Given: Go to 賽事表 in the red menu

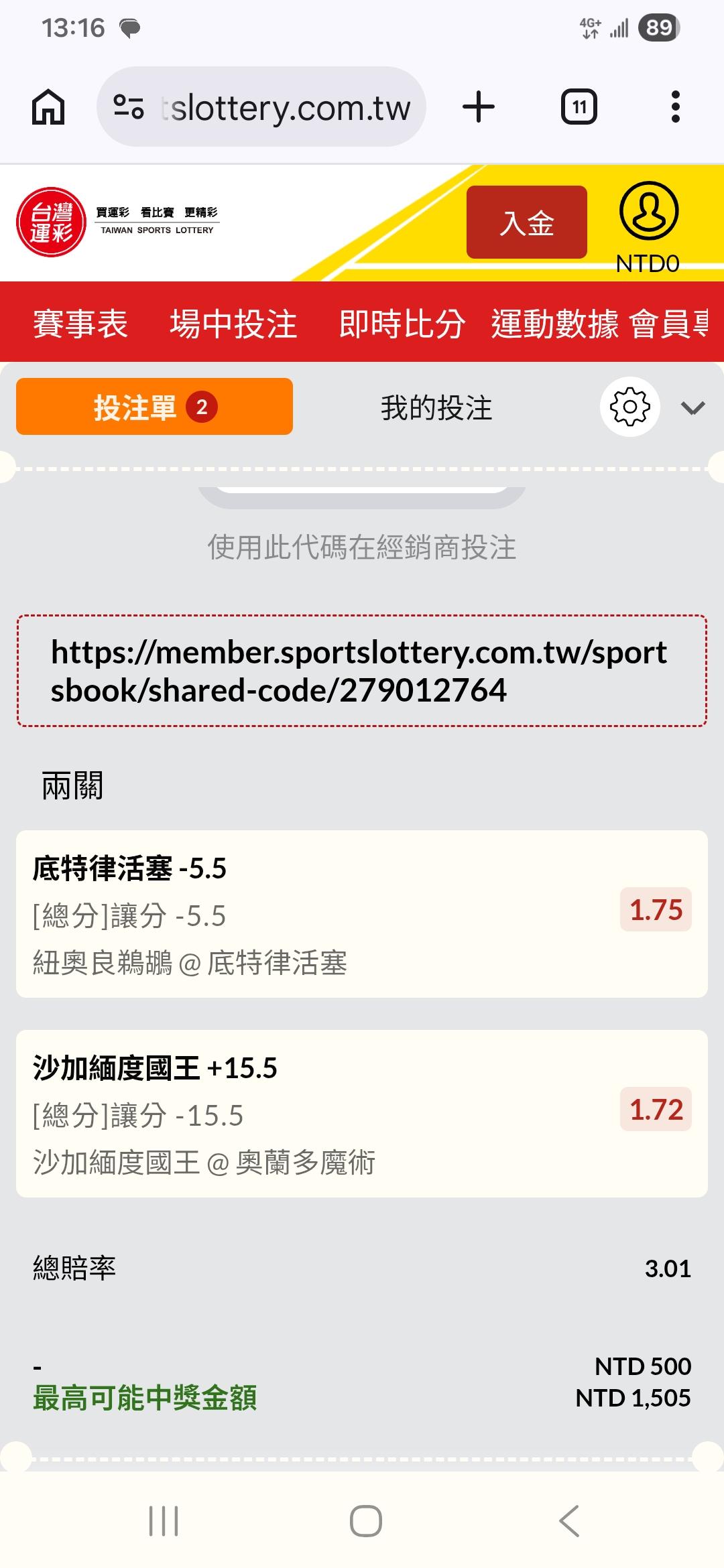Looking at the screenshot, I should click(80, 324).
